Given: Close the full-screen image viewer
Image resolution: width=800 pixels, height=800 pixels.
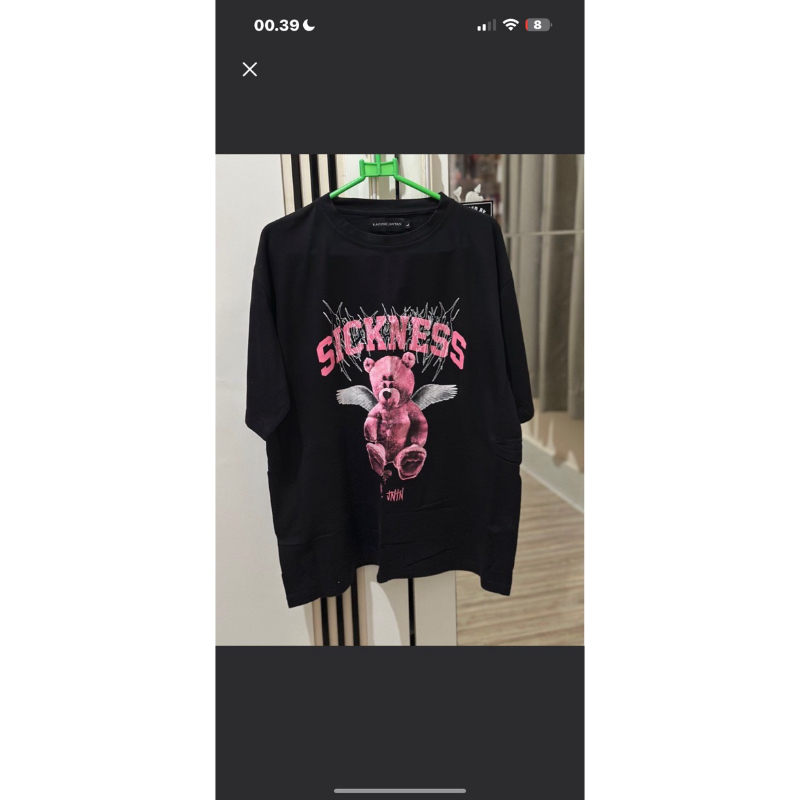Looking at the screenshot, I should [250, 69].
